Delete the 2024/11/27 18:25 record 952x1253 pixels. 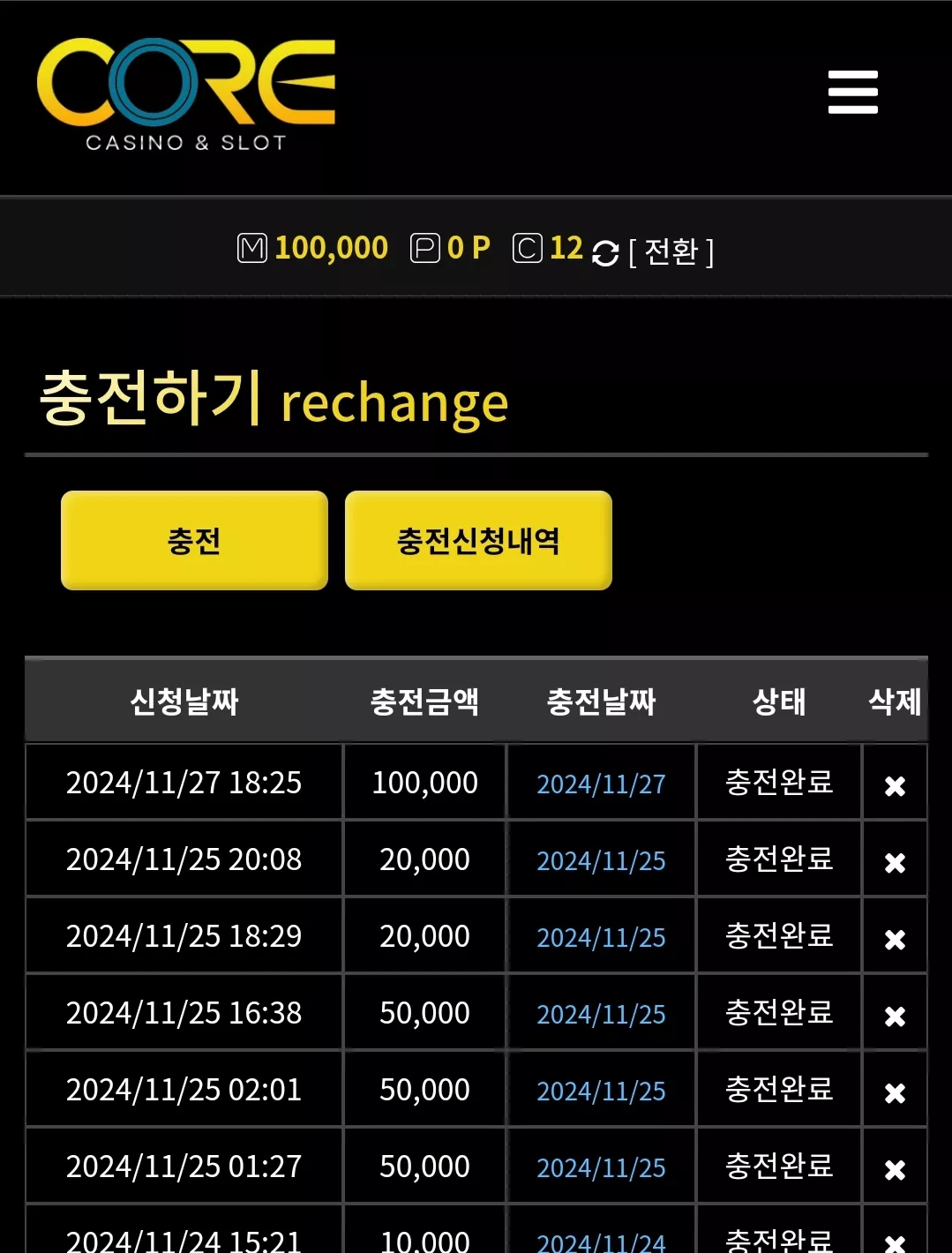(895, 785)
